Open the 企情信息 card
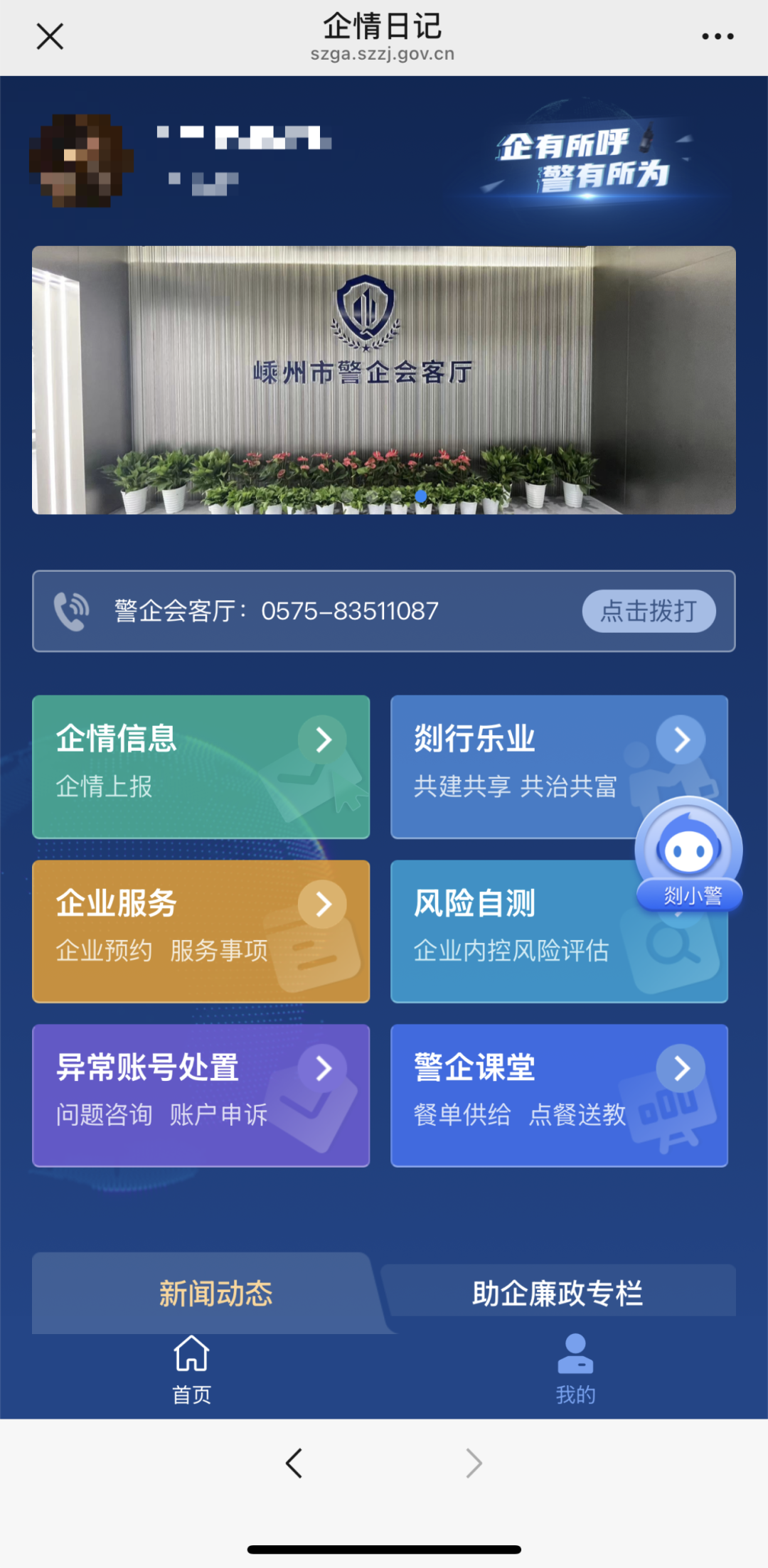 click(201, 767)
